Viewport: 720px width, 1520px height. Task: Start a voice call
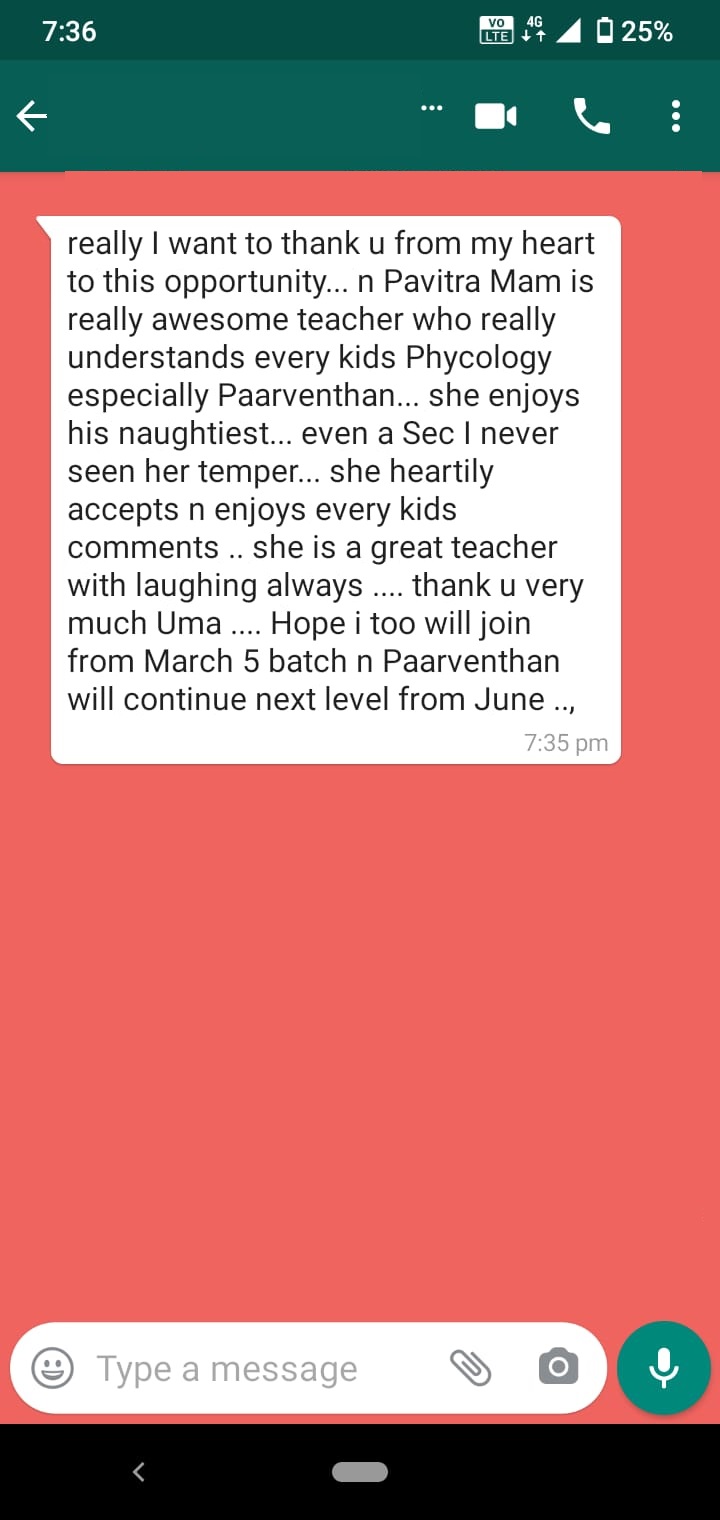pyautogui.click(x=591, y=117)
